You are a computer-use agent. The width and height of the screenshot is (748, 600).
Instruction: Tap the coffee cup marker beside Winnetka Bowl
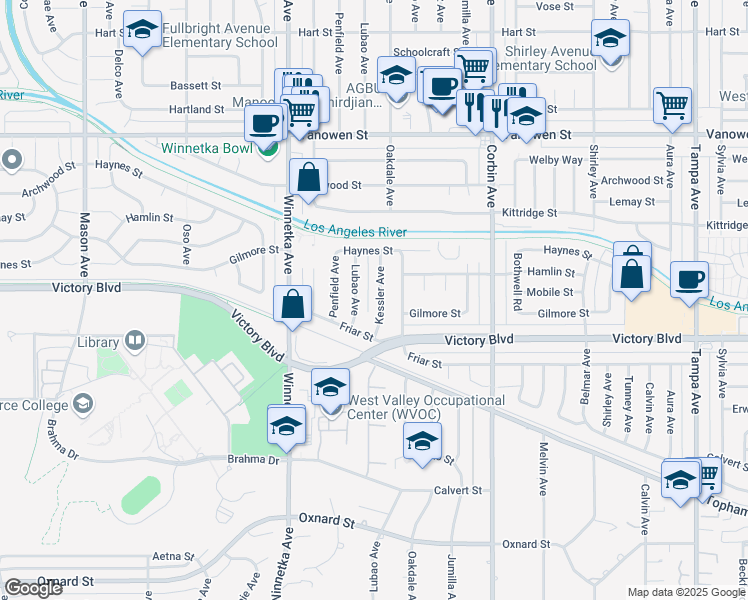point(264,124)
